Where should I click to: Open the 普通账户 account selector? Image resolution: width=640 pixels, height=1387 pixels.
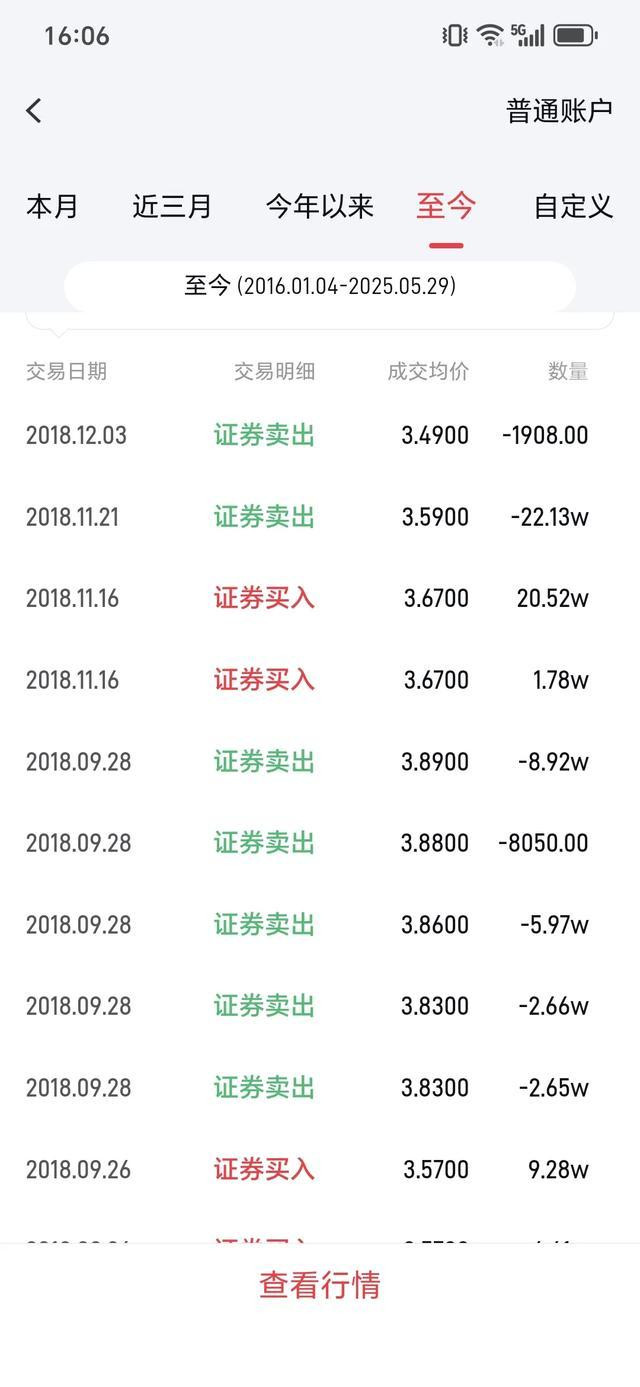(x=559, y=111)
